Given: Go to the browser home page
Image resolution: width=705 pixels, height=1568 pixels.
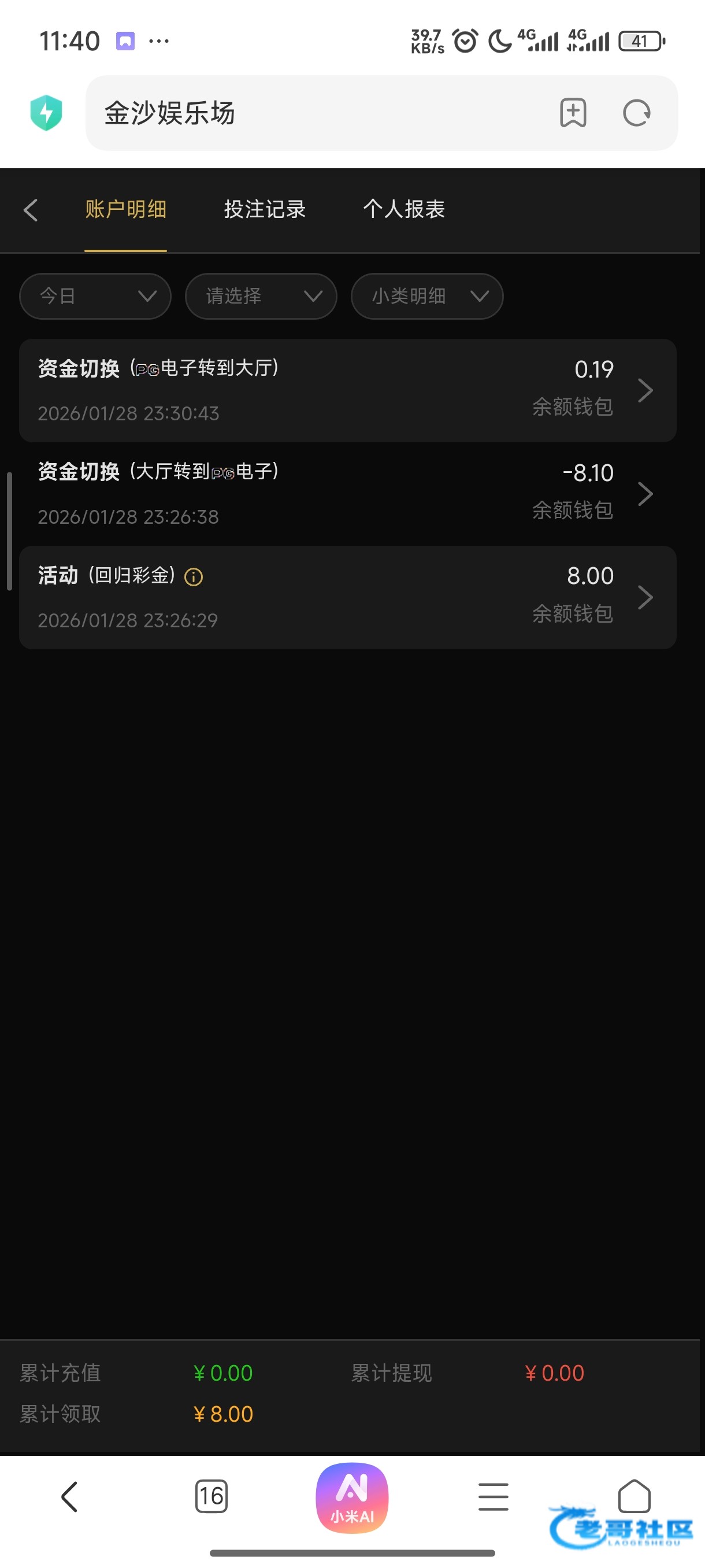Looking at the screenshot, I should [x=634, y=1496].
